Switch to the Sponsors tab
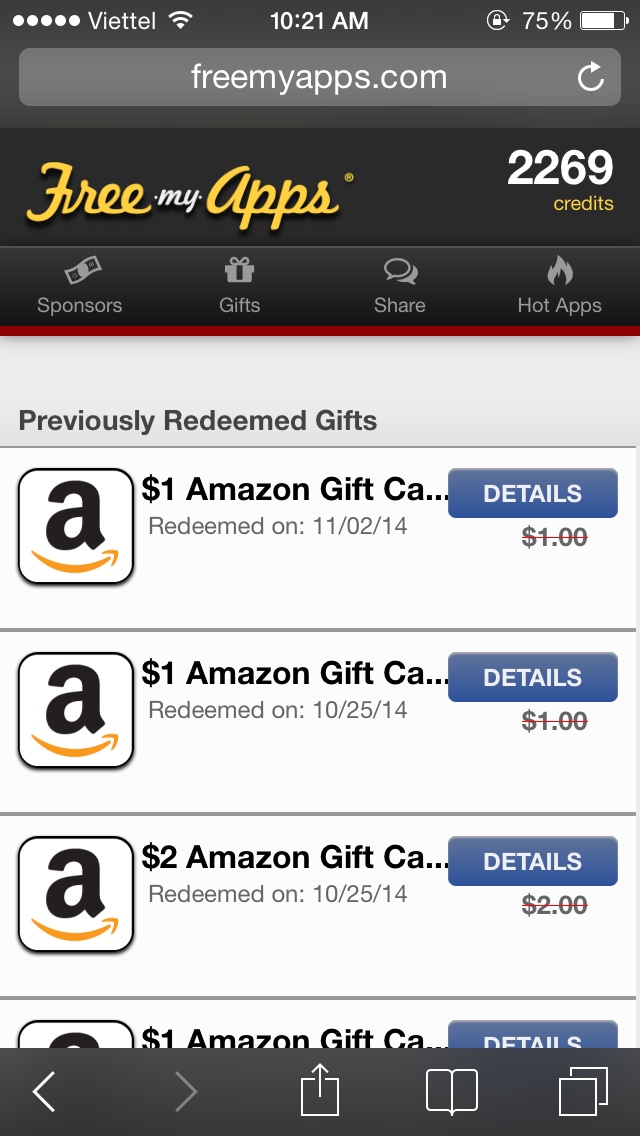The image size is (640, 1136). pyautogui.click(x=80, y=286)
